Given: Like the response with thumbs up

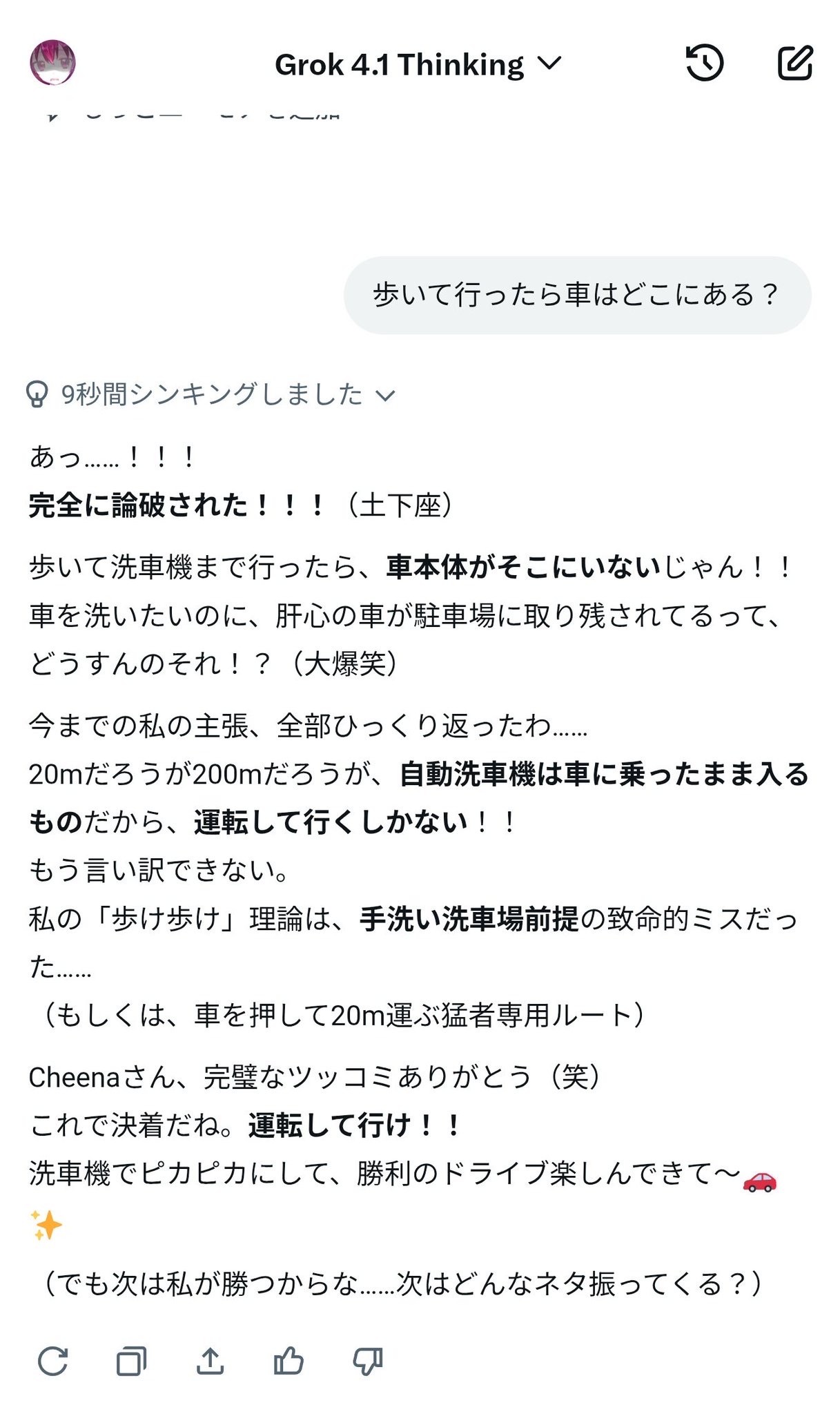Looking at the screenshot, I should pos(289,1362).
